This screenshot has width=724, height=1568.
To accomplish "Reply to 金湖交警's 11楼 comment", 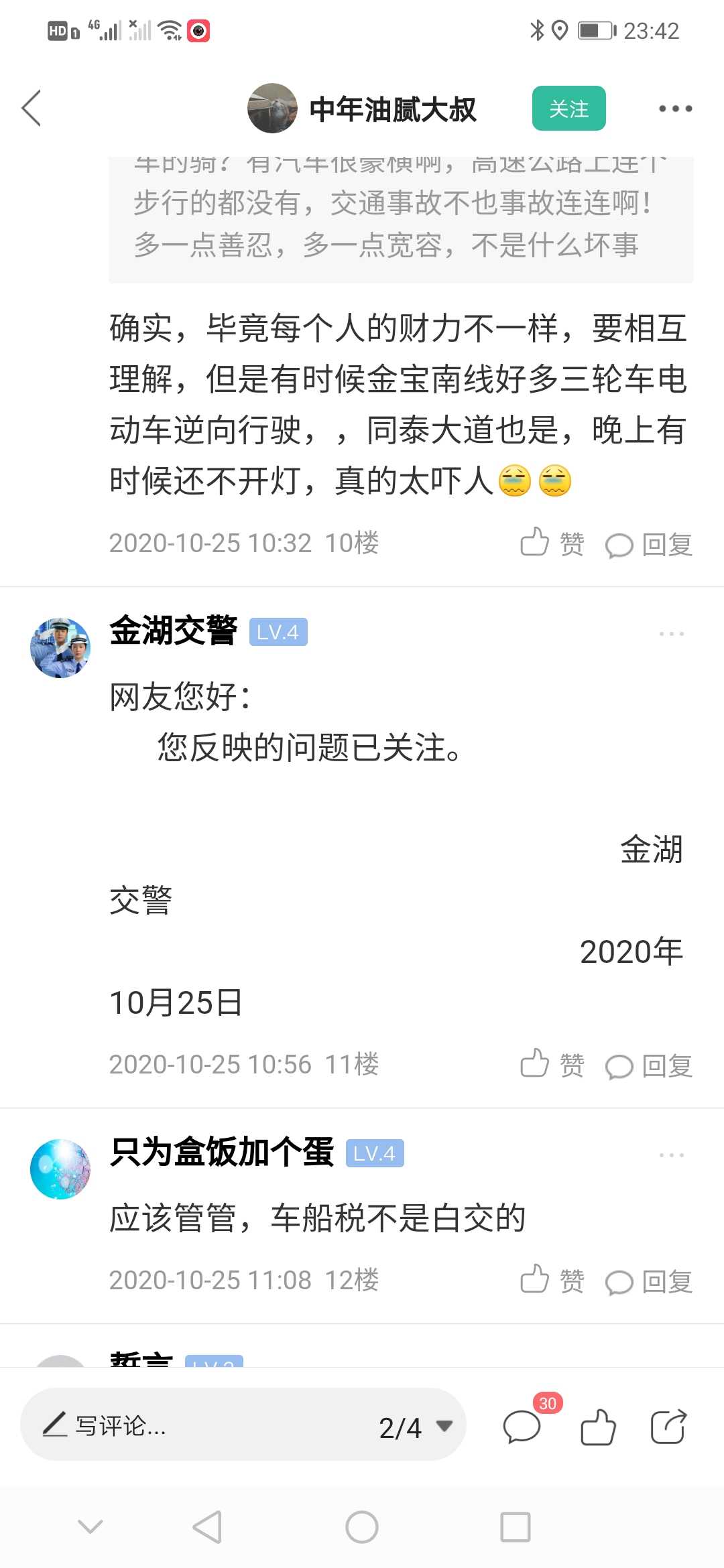I will coord(648,1065).
